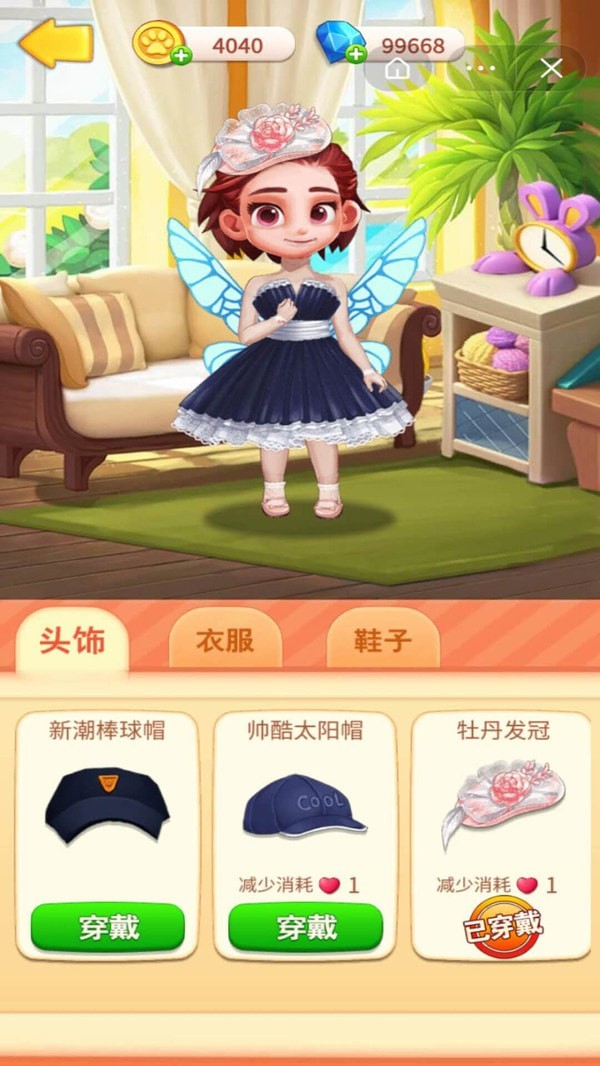This screenshot has height=1066, width=600.
Task: Go back with the yellow arrow
Action: (55, 43)
